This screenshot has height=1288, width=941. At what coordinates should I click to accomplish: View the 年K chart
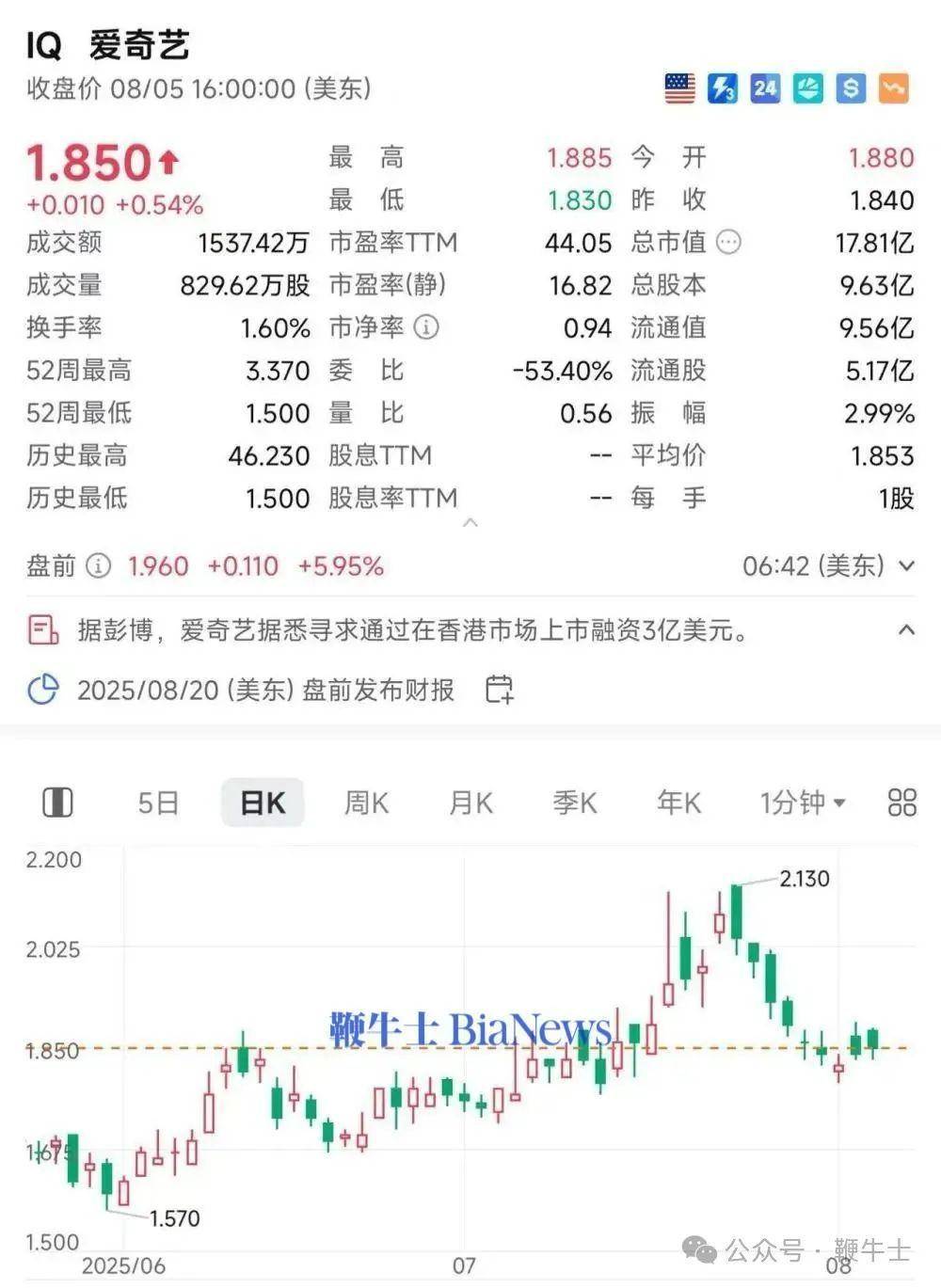678,803
